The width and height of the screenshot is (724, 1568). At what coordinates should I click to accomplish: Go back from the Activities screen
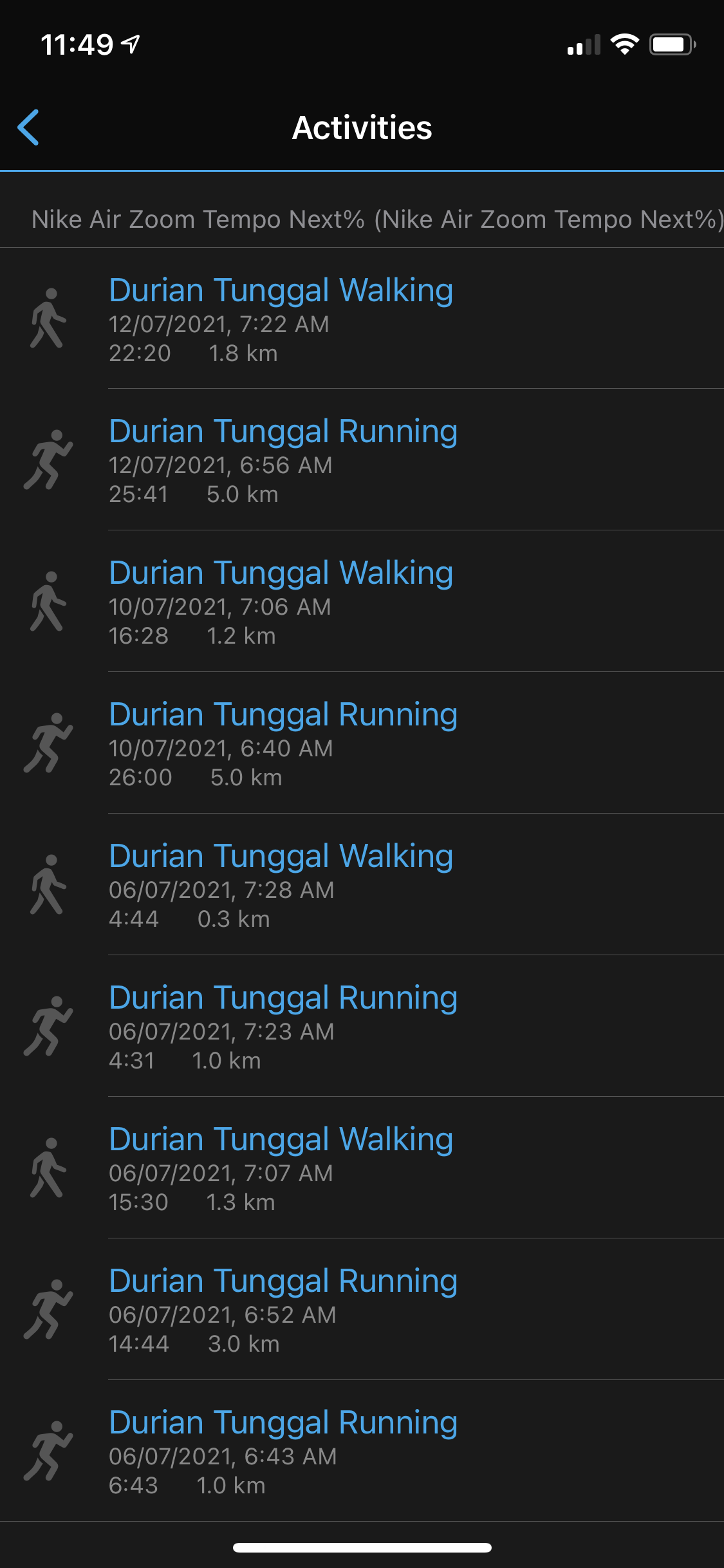click(28, 127)
